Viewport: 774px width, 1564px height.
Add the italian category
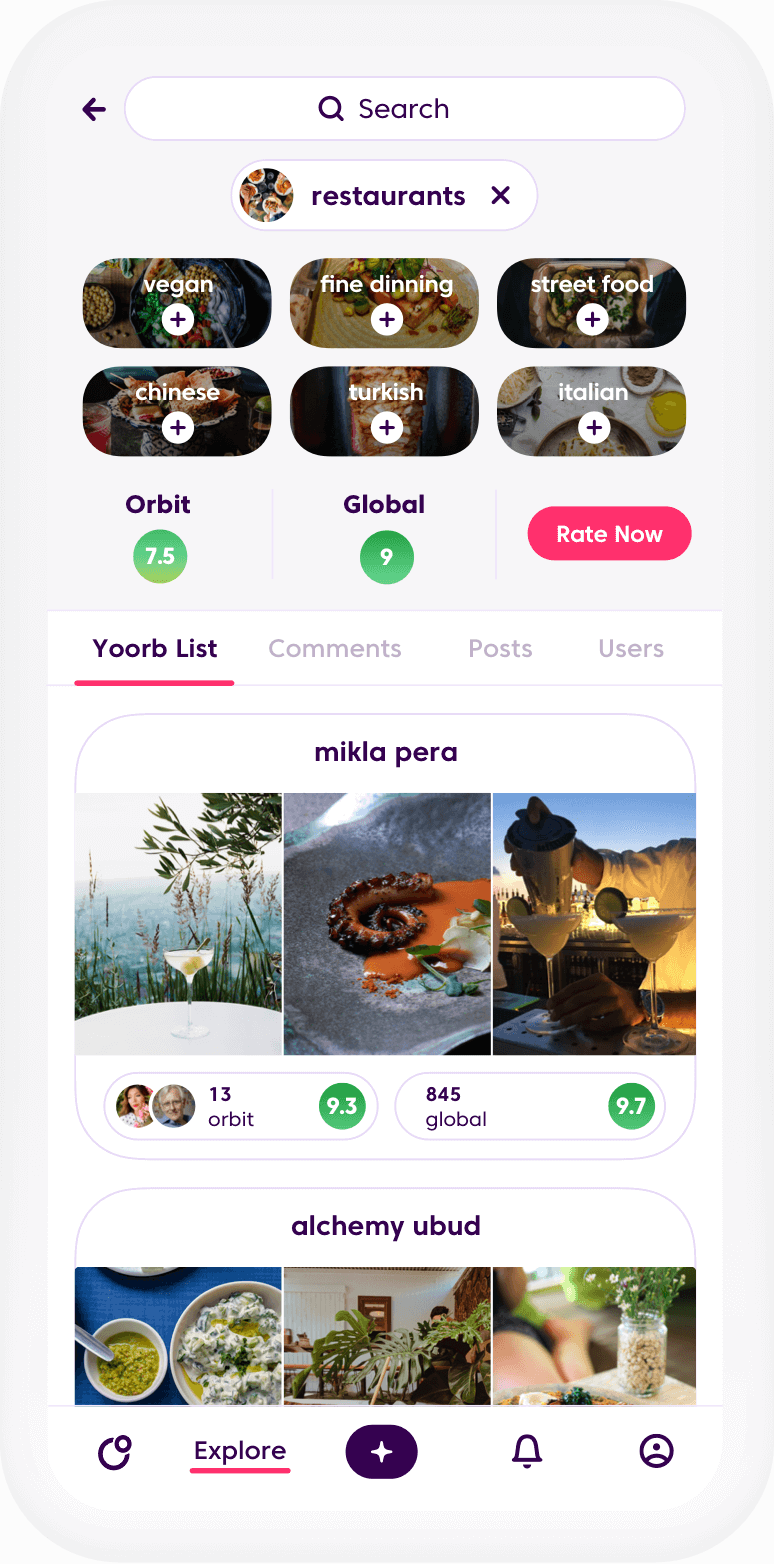pyautogui.click(x=593, y=428)
